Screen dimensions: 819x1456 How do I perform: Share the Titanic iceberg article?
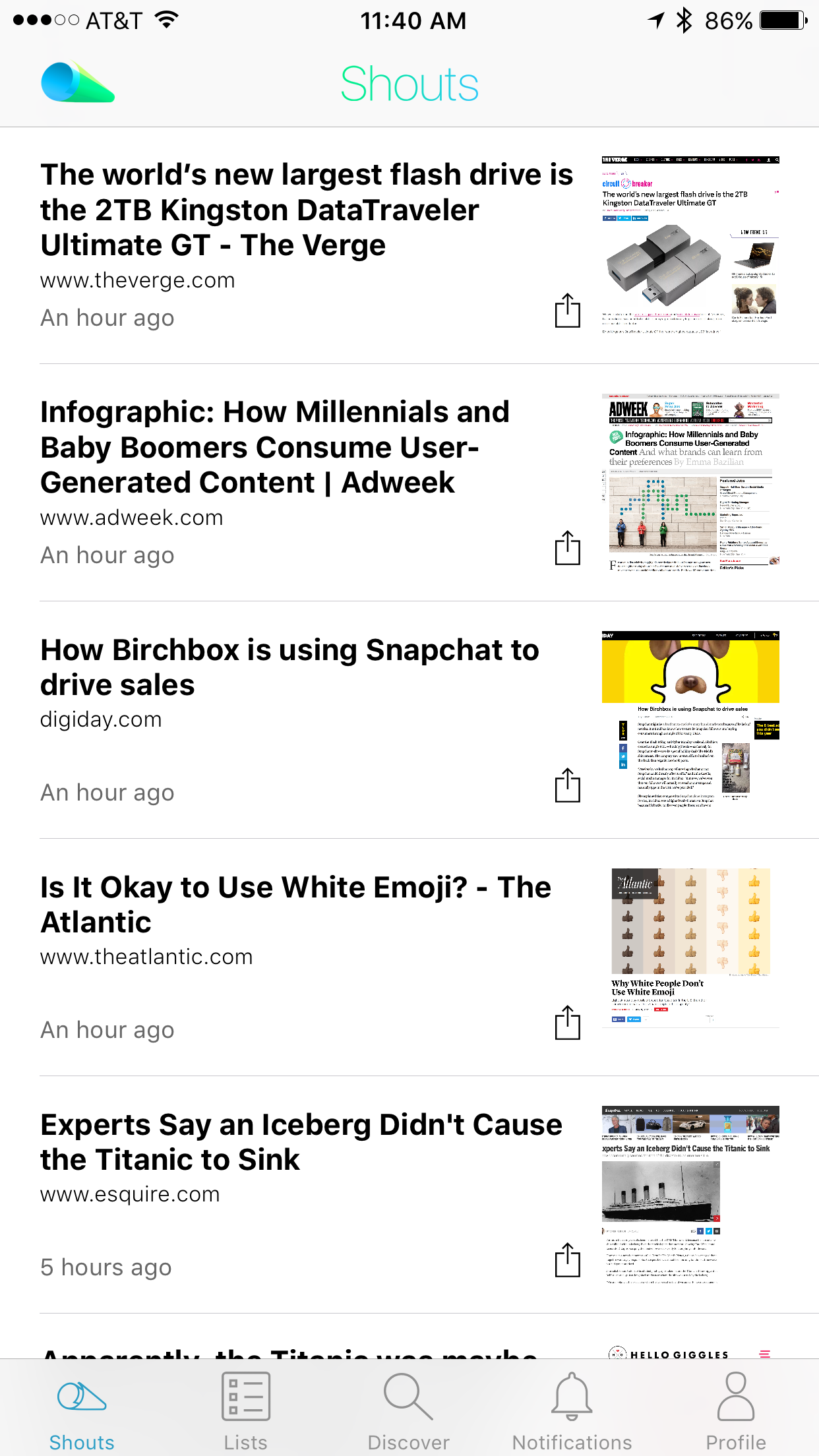point(567,1260)
